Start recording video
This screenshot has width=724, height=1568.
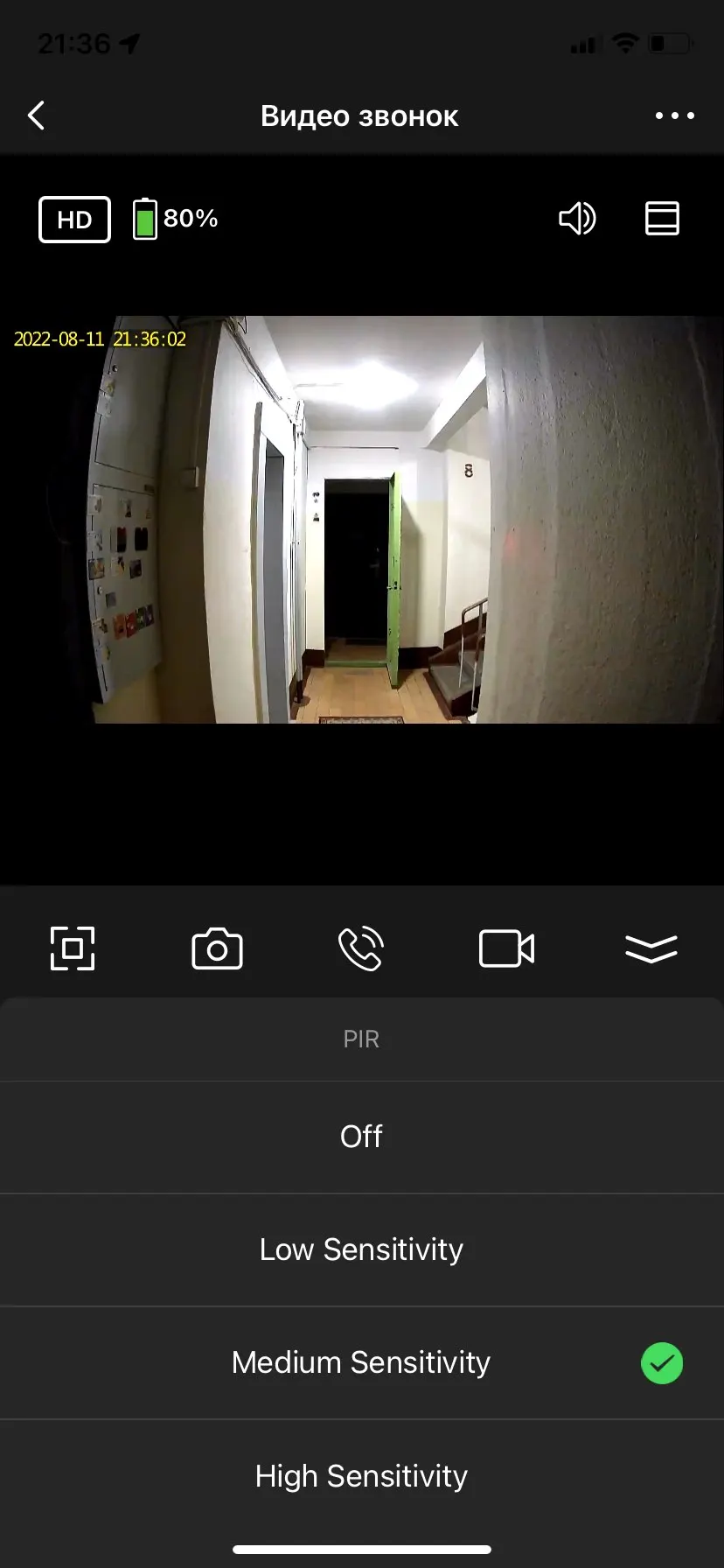[506, 948]
